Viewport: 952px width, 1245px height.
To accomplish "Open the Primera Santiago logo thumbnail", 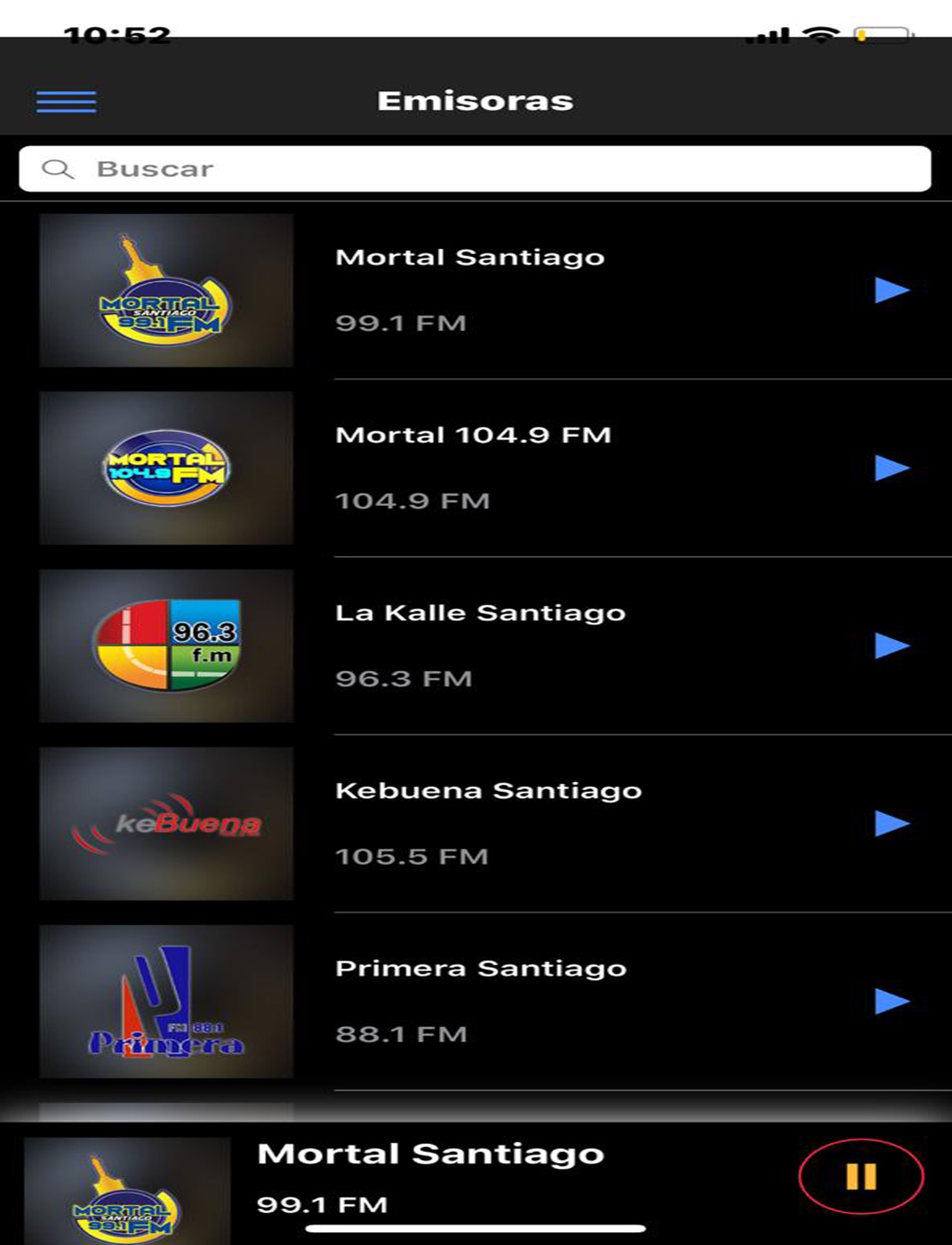I will coord(166,1001).
